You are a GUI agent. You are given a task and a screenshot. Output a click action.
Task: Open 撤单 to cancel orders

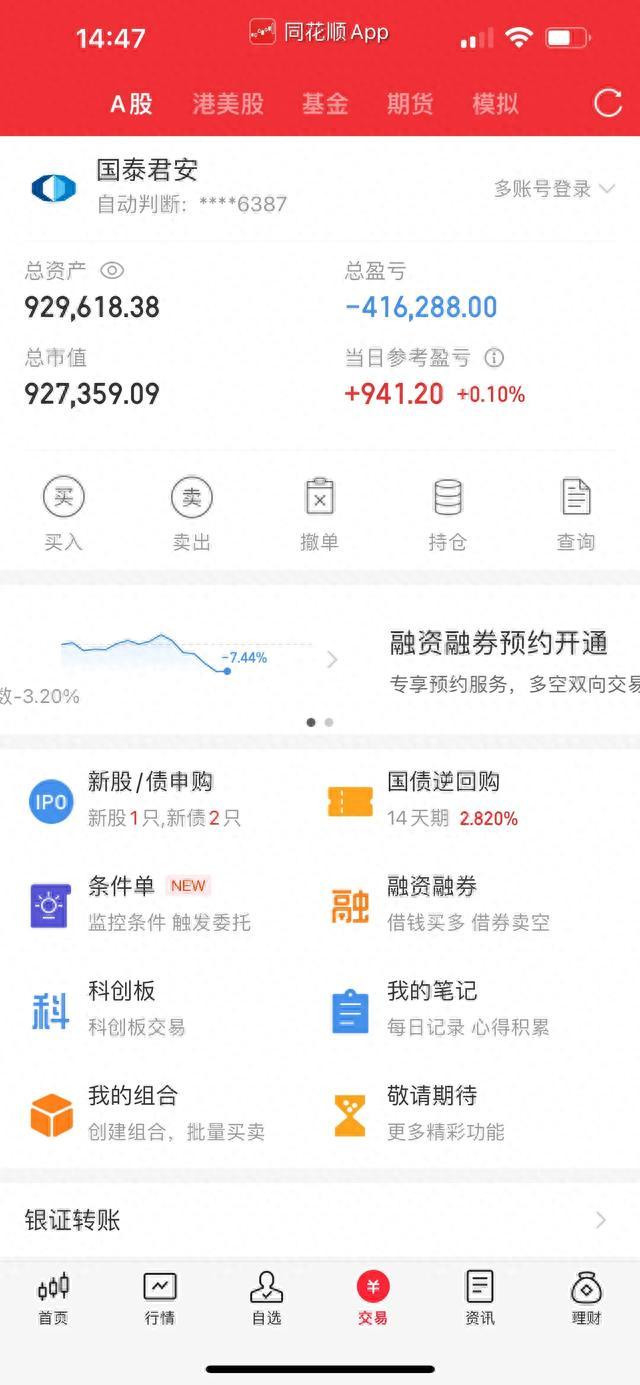click(x=320, y=514)
